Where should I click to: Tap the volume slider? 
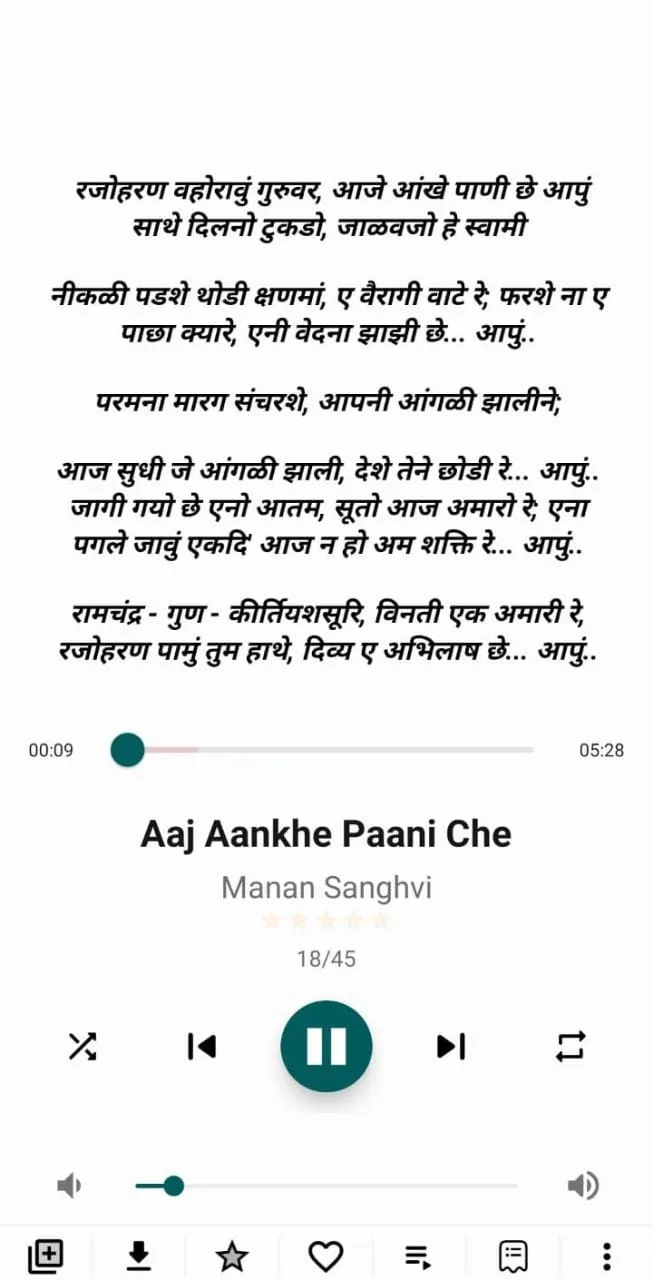coord(326,1186)
